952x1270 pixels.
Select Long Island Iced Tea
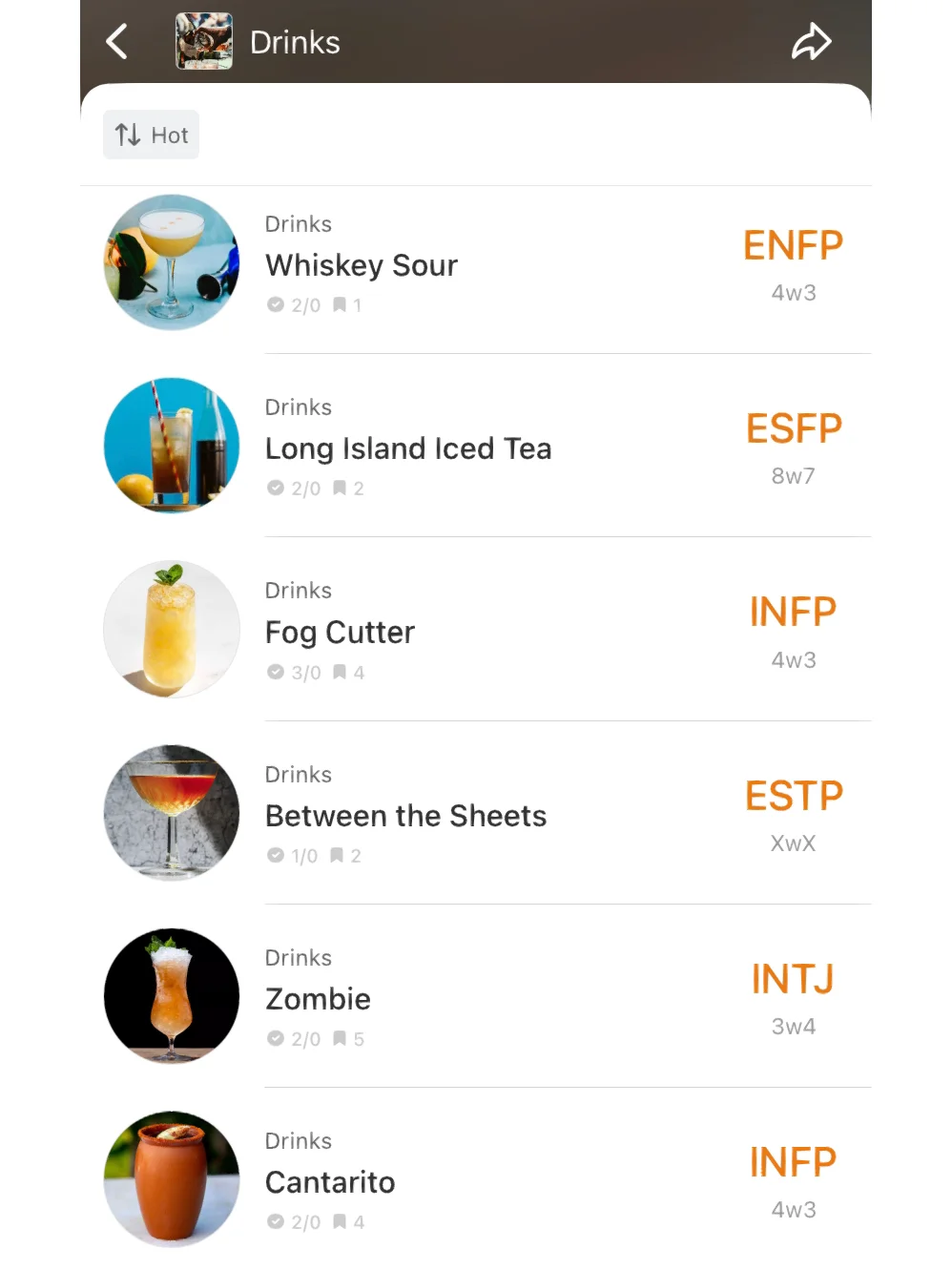tap(408, 448)
